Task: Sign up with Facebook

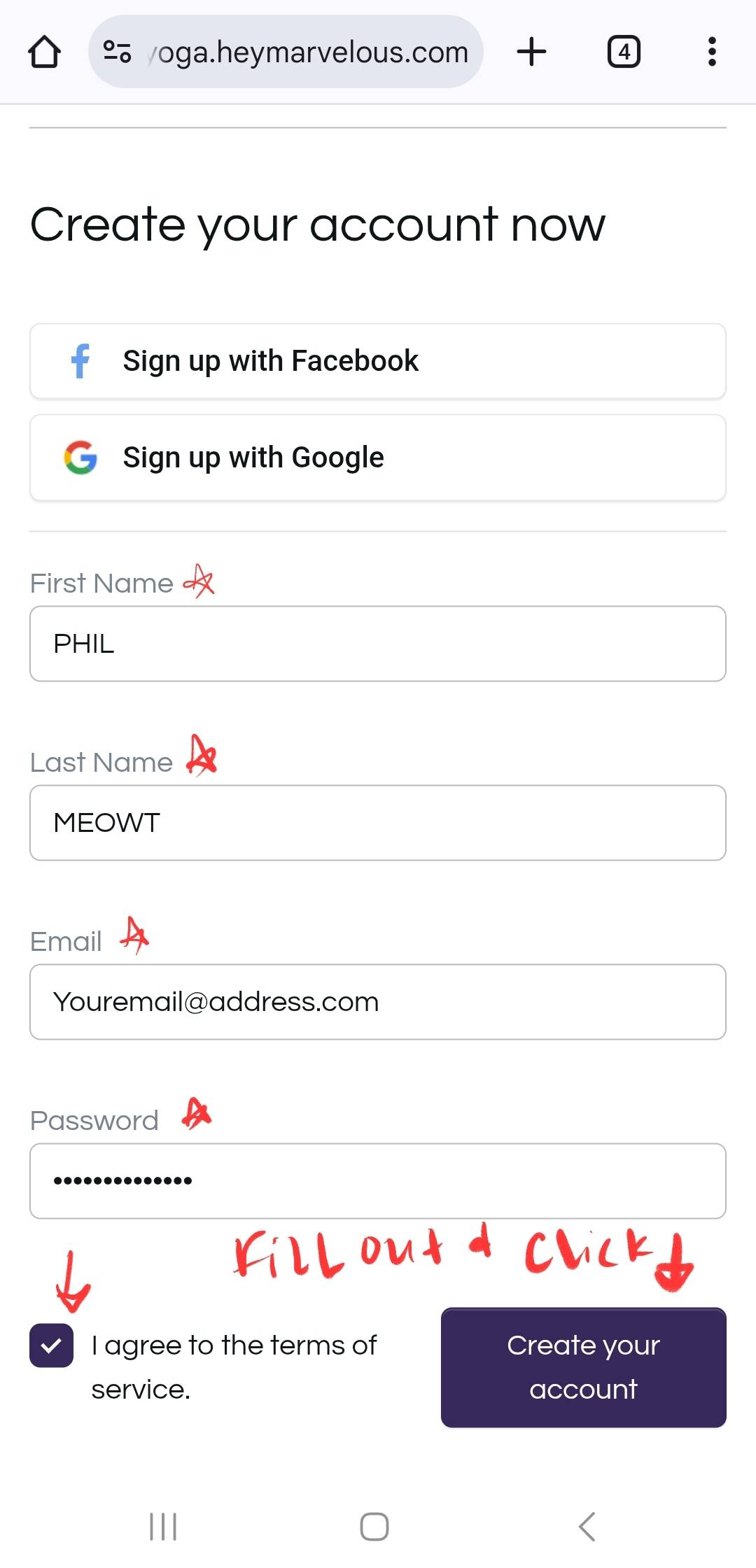Action: tap(378, 361)
